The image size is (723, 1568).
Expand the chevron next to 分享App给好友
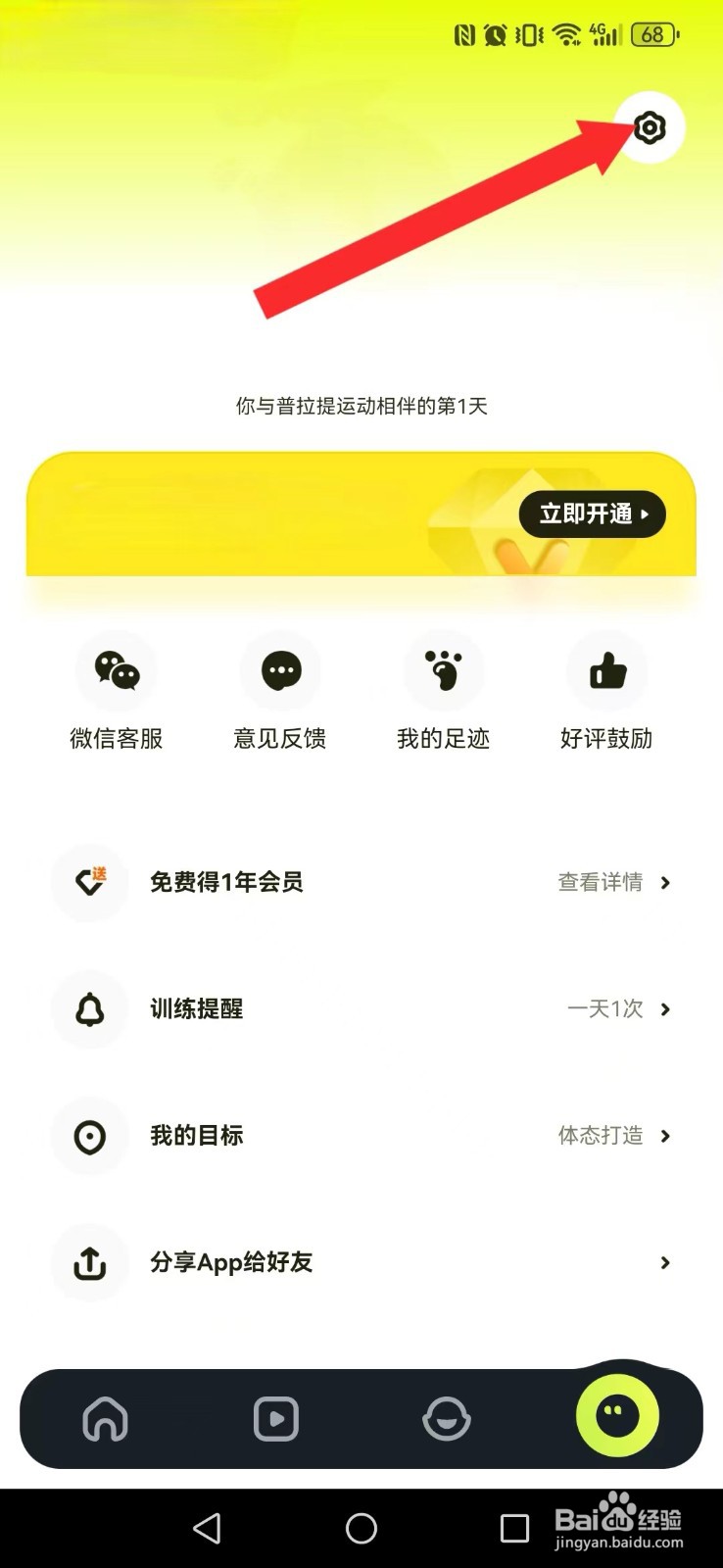[x=665, y=1263]
